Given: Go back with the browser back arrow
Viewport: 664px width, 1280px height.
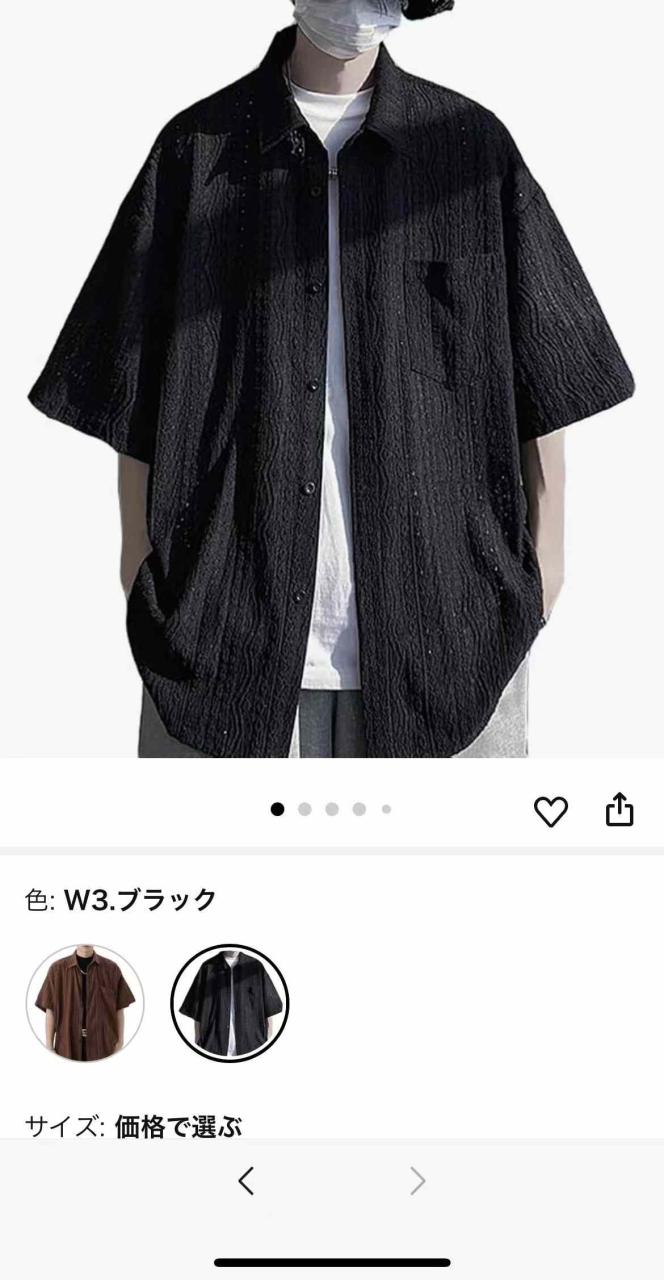Looking at the screenshot, I should [x=246, y=1181].
